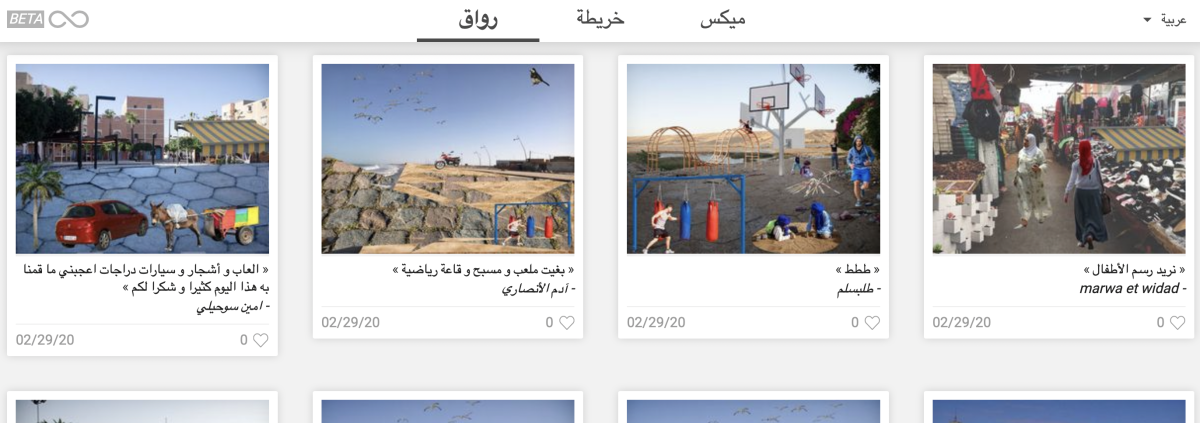Open the العاب و أشجار و سيارات card
The width and height of the screenshot is (1200, 423).
142,159
